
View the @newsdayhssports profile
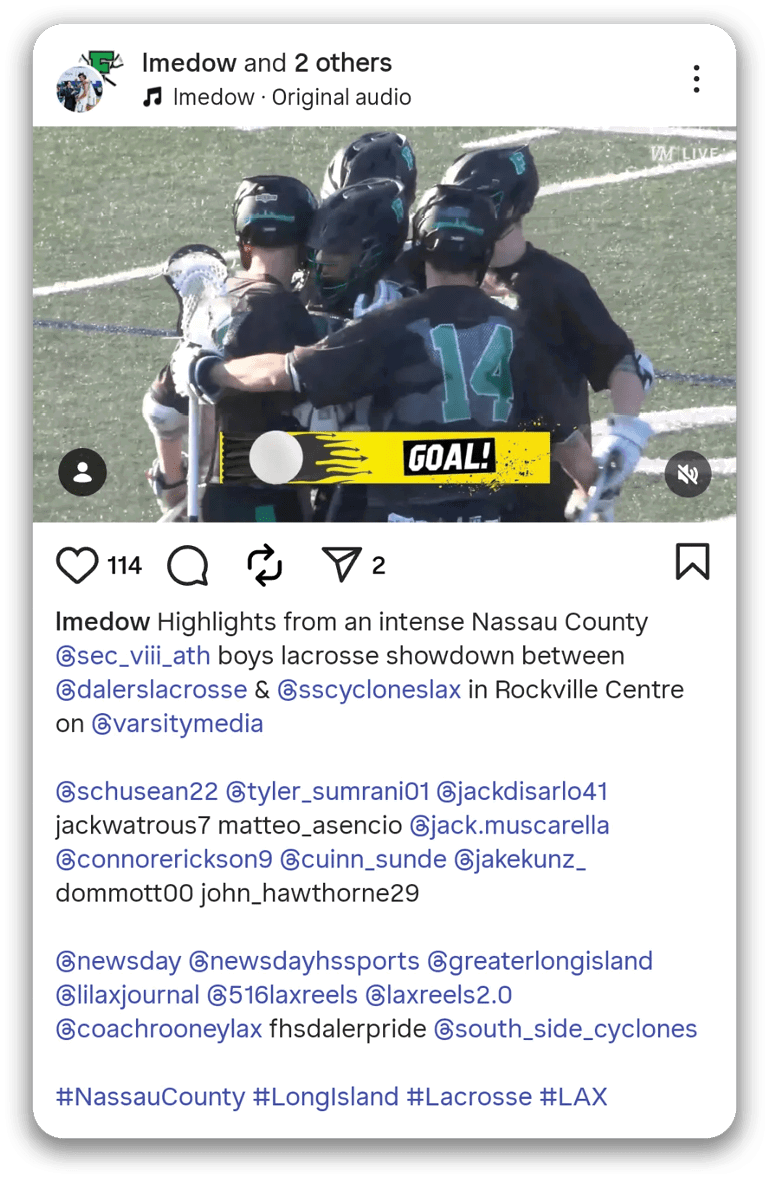[304, 962]
